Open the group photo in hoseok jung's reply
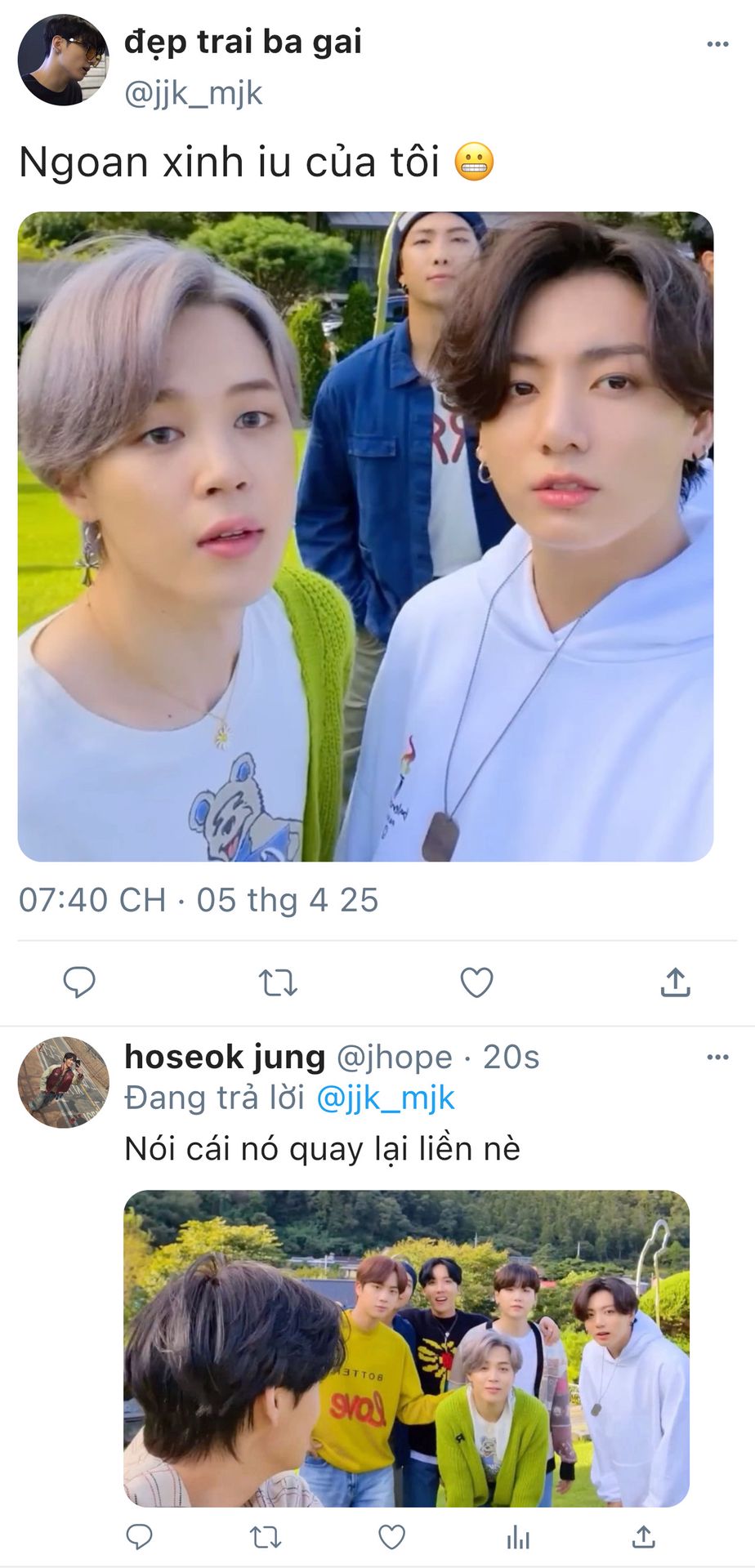The height and width of the screenshot is (1568, 755). click(x=406, y=1347)
